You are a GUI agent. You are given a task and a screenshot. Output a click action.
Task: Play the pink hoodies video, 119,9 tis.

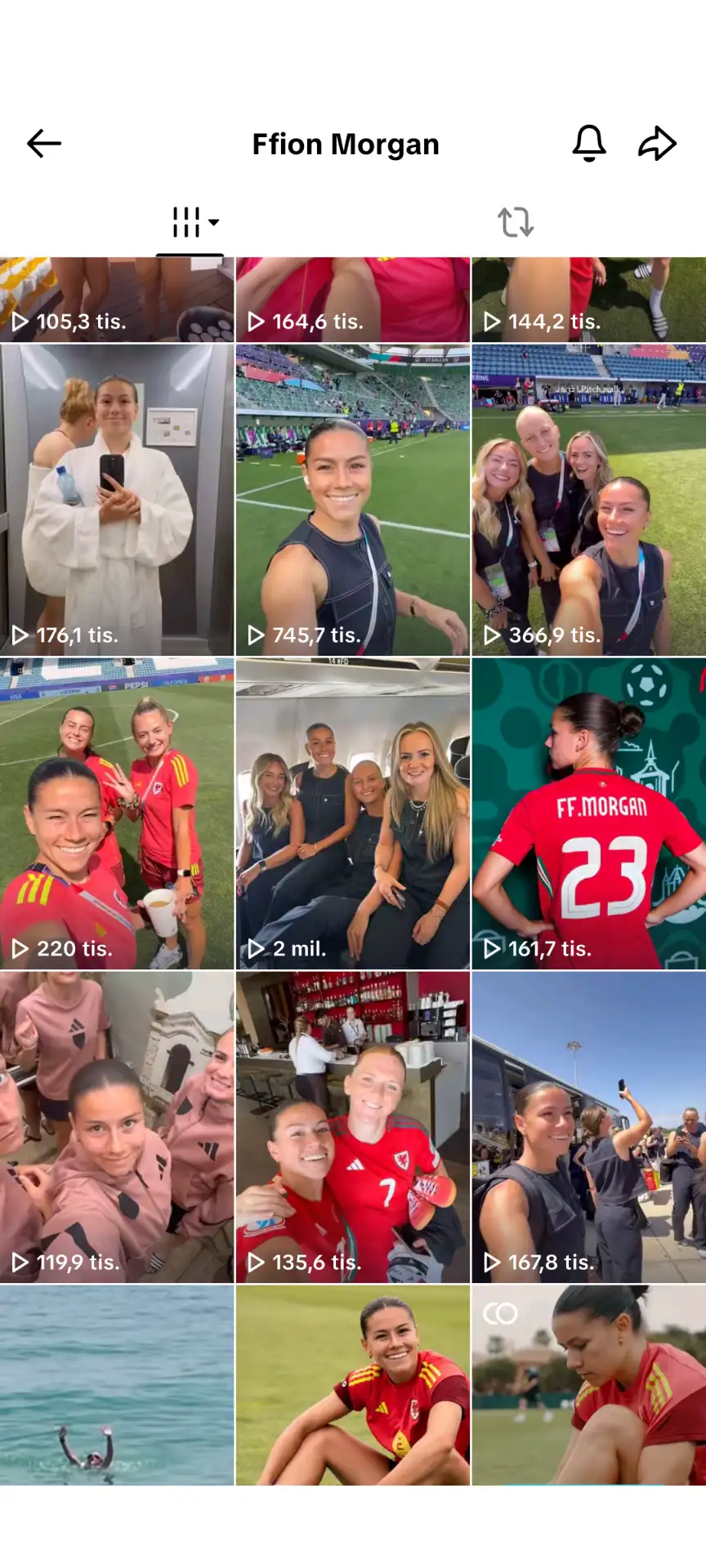[117, 1127]
